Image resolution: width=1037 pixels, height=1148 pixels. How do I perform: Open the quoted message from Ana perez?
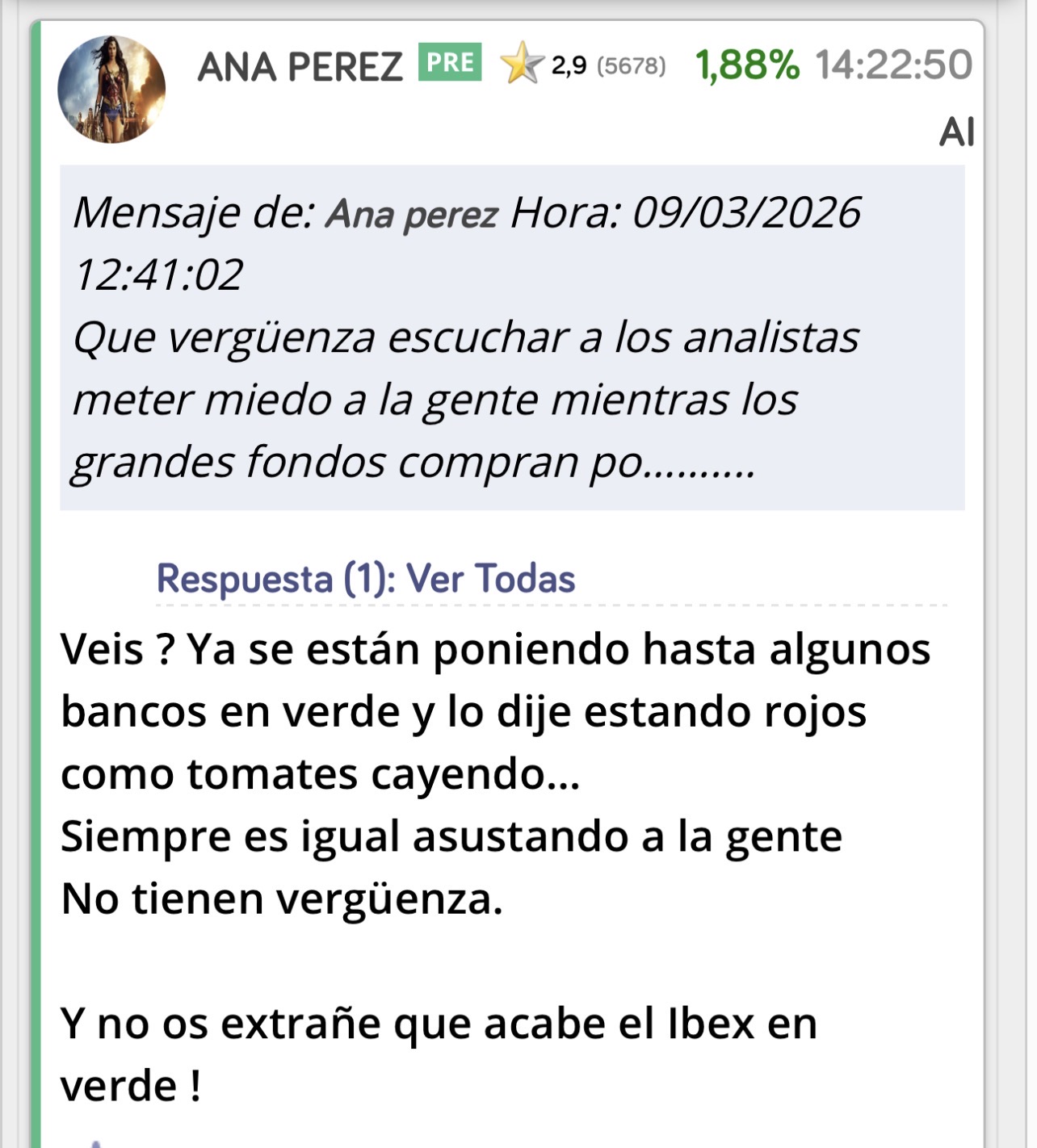click(512, 337)
